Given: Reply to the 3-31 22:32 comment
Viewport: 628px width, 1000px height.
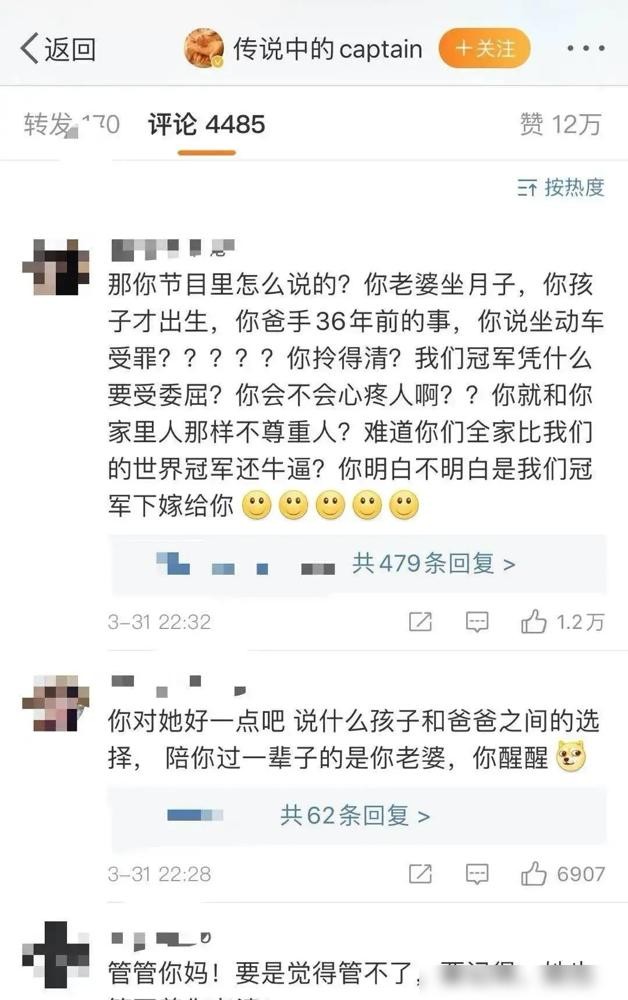Looking at the screenshot, I should pos(477,622).
